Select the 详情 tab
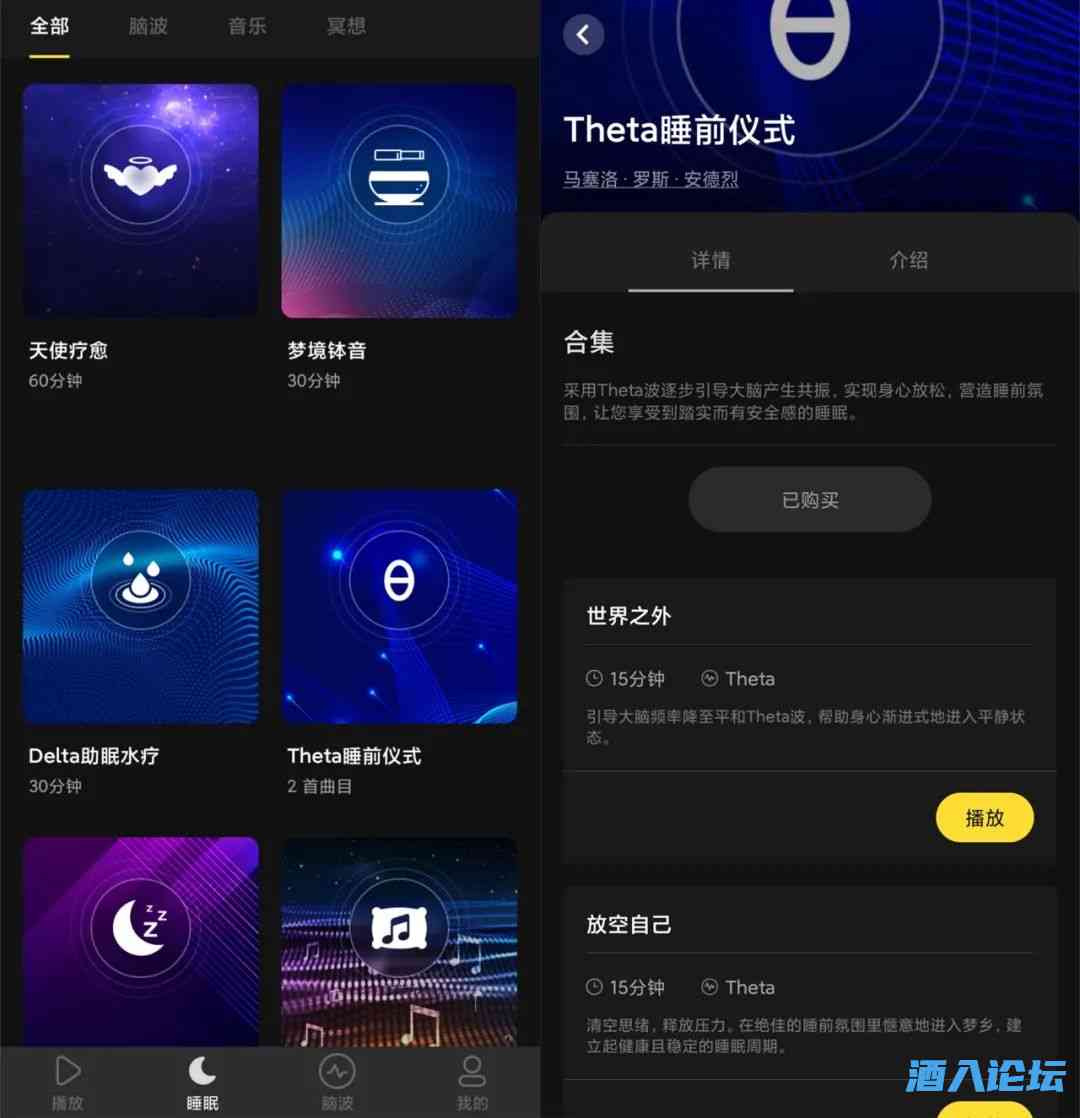1080x1118 pixels. pyautogui.click(x=711, y=261)
